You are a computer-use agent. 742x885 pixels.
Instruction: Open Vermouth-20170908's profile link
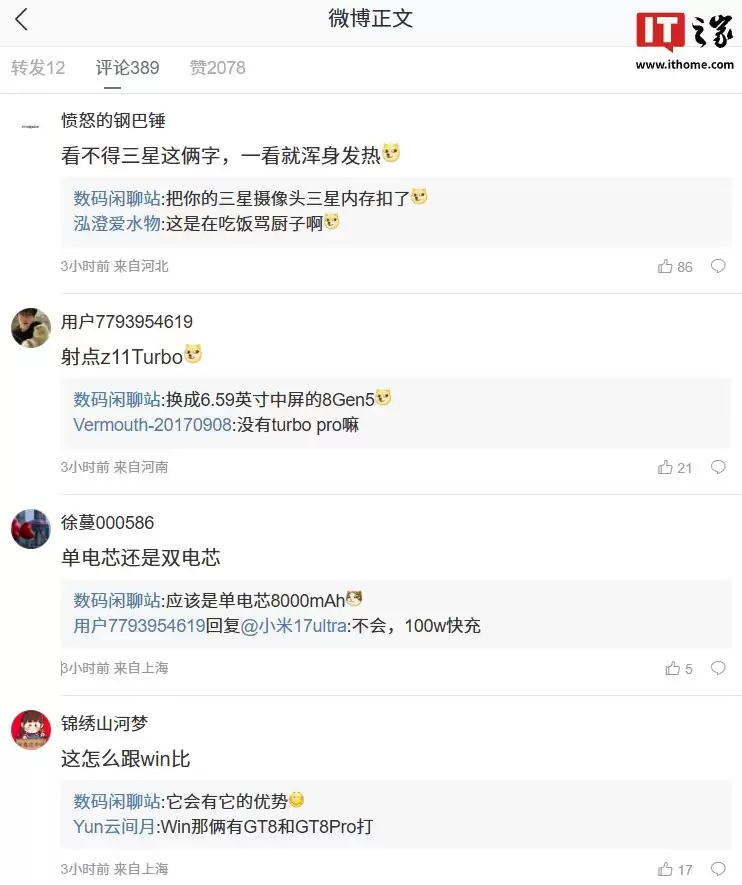pyautogui.click(x=152, y=425)
